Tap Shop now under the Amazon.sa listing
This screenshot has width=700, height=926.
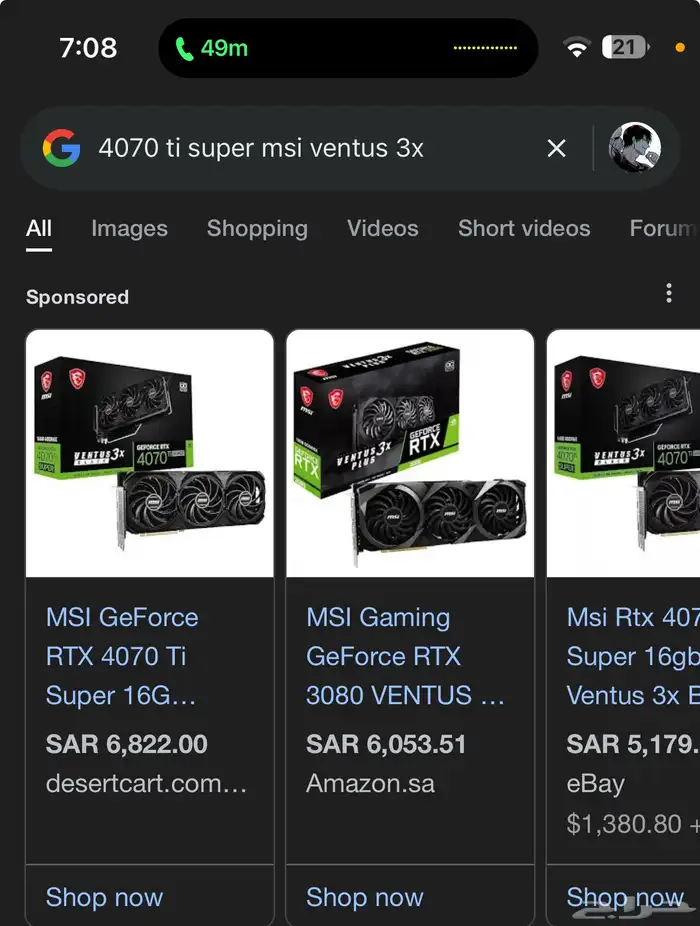click(x=364, y=897)
